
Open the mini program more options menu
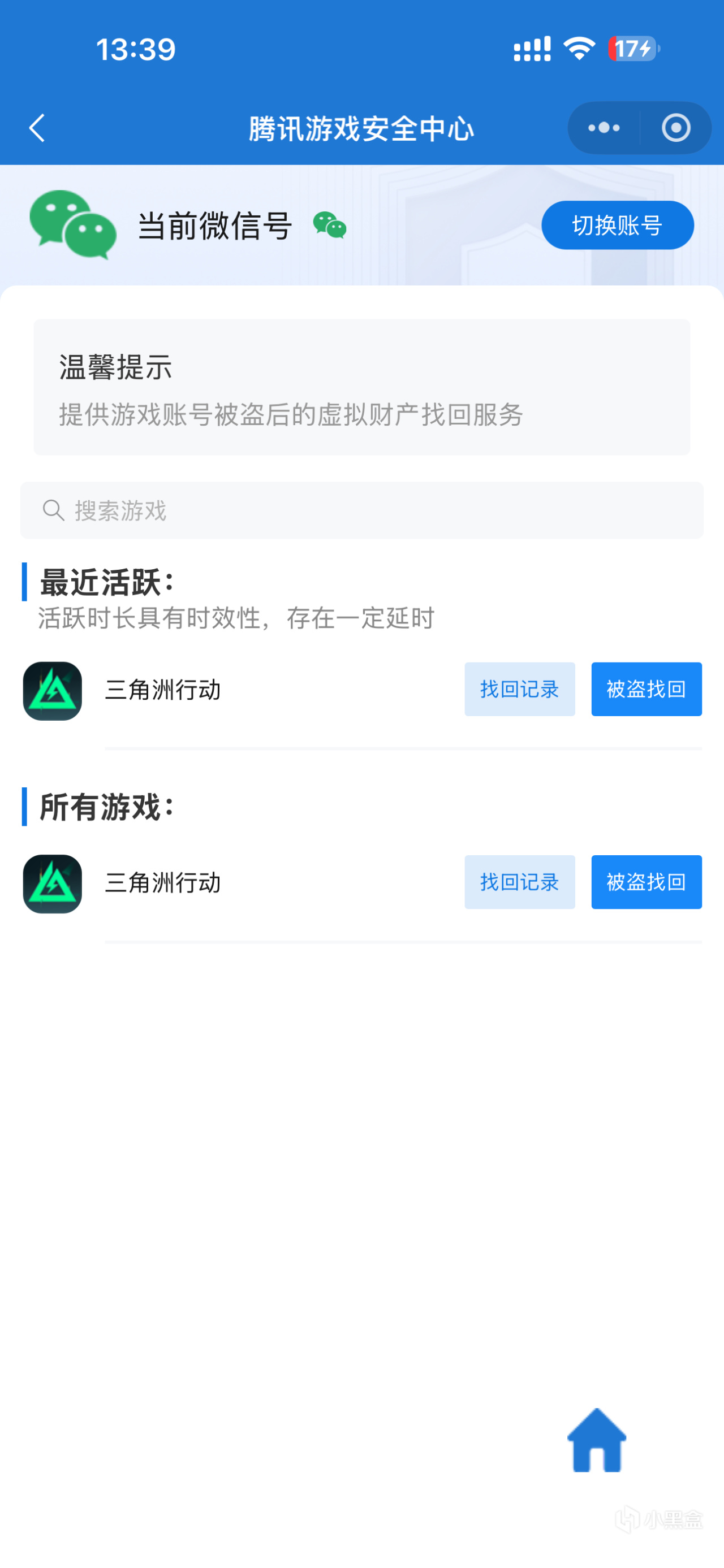[604, 128]
